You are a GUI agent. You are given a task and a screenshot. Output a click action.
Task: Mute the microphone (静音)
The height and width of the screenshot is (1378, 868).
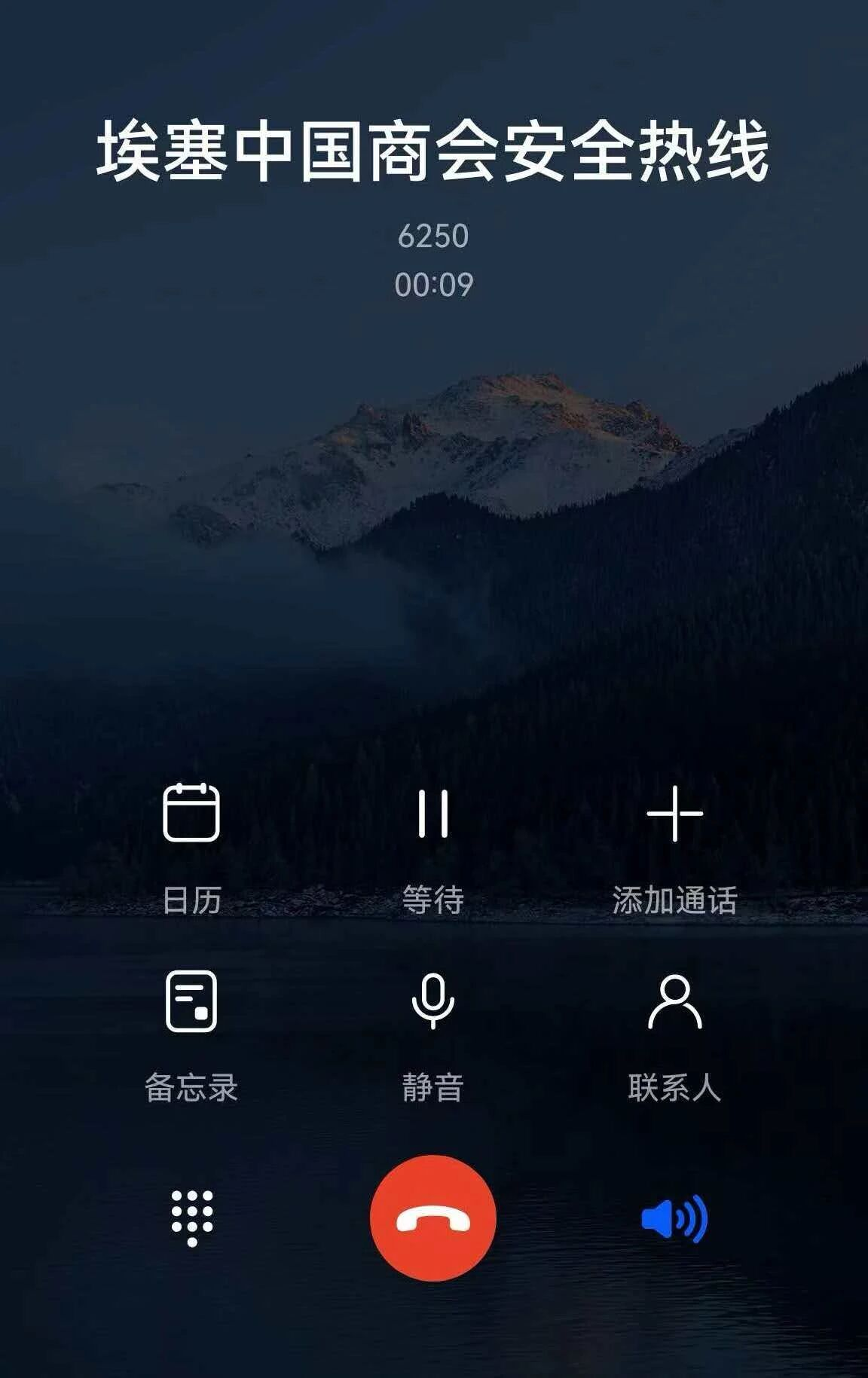[433, 1001]
